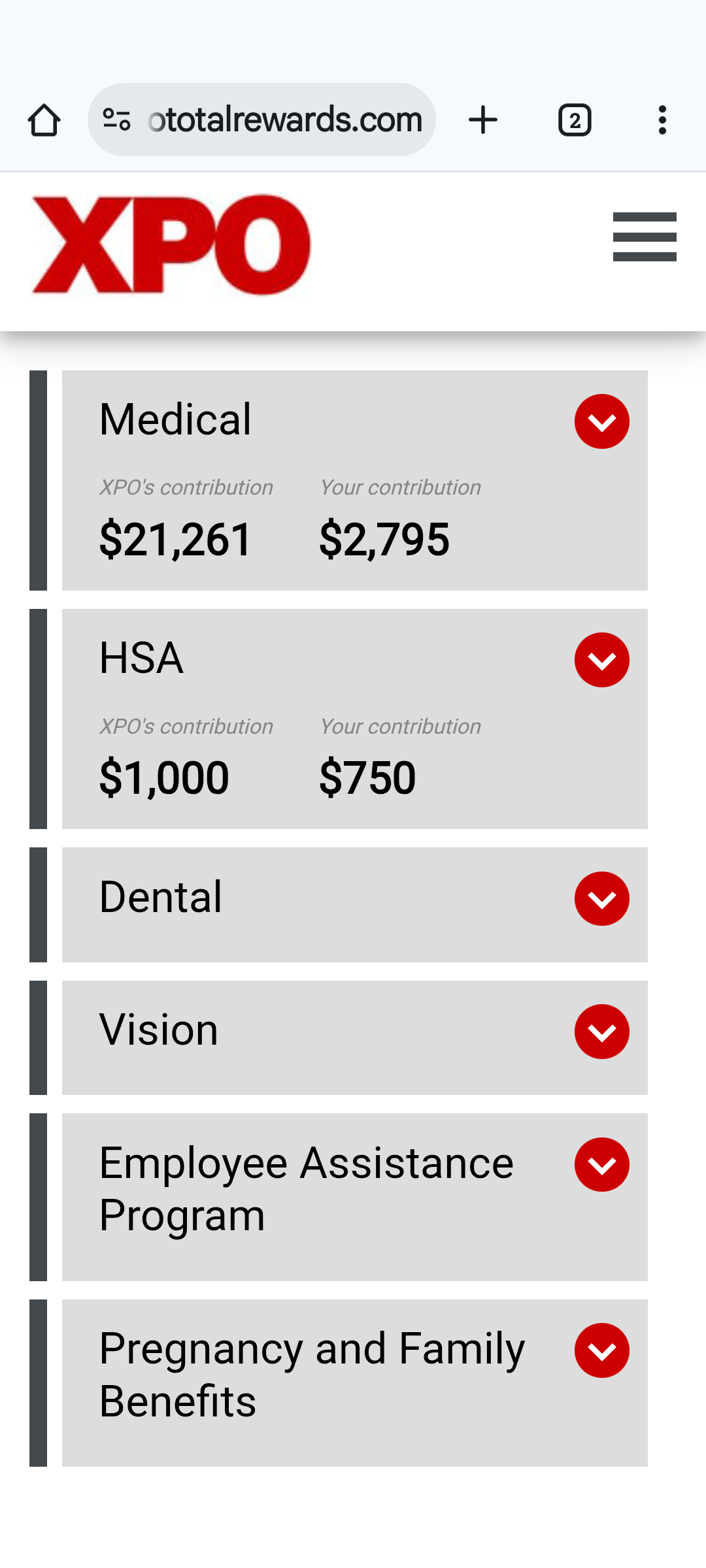Expand the HSA section
Image resolution: width=706 pixels, height=1568 pixels.
(x=601, y=660)
